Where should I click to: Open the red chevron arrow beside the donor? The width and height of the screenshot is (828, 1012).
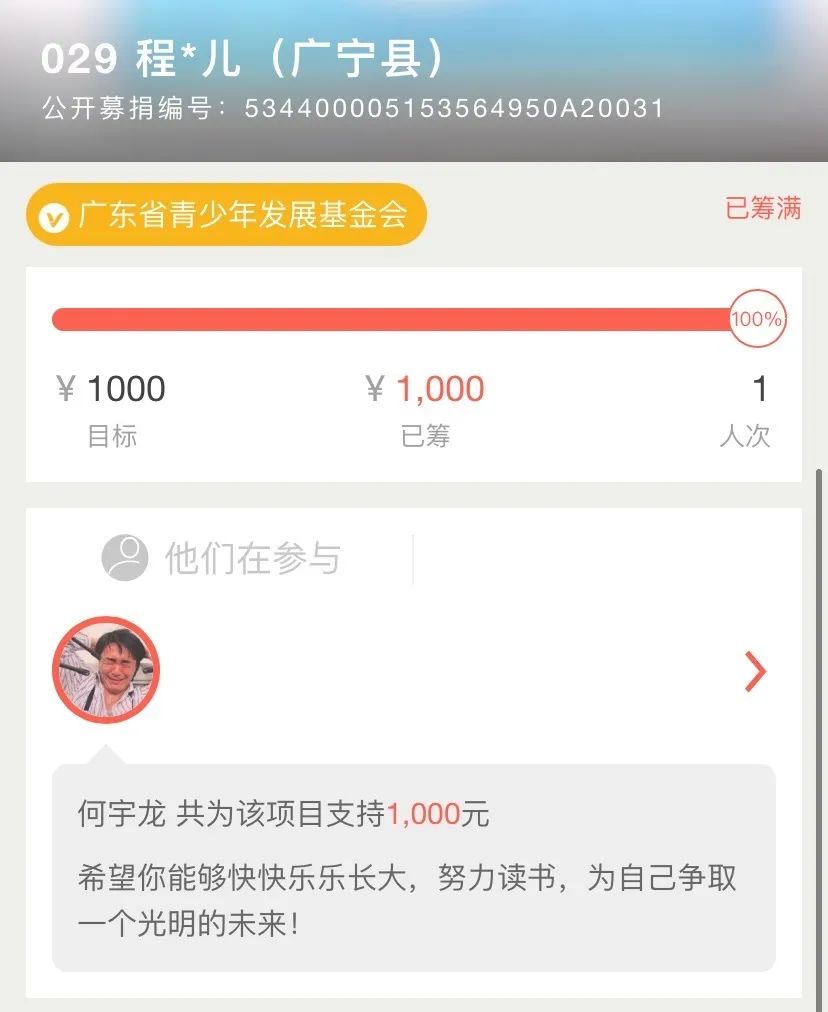tap(755, 673)
